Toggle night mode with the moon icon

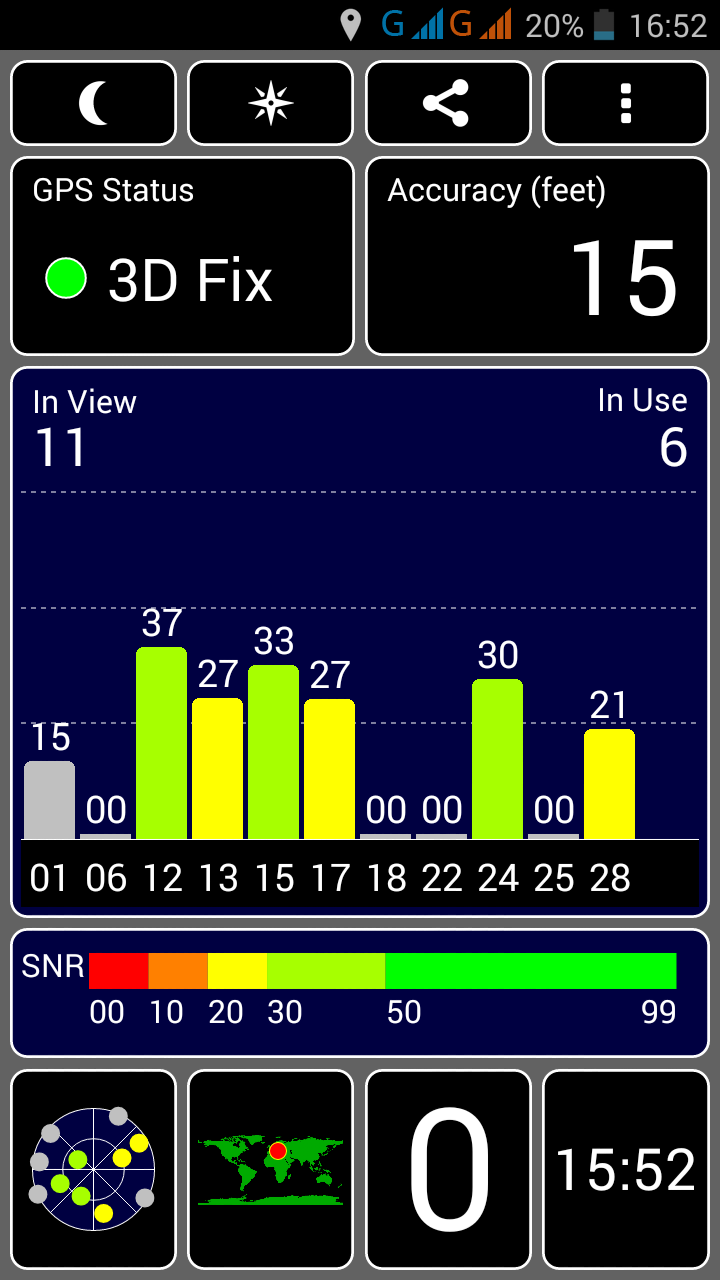point(93,103)
